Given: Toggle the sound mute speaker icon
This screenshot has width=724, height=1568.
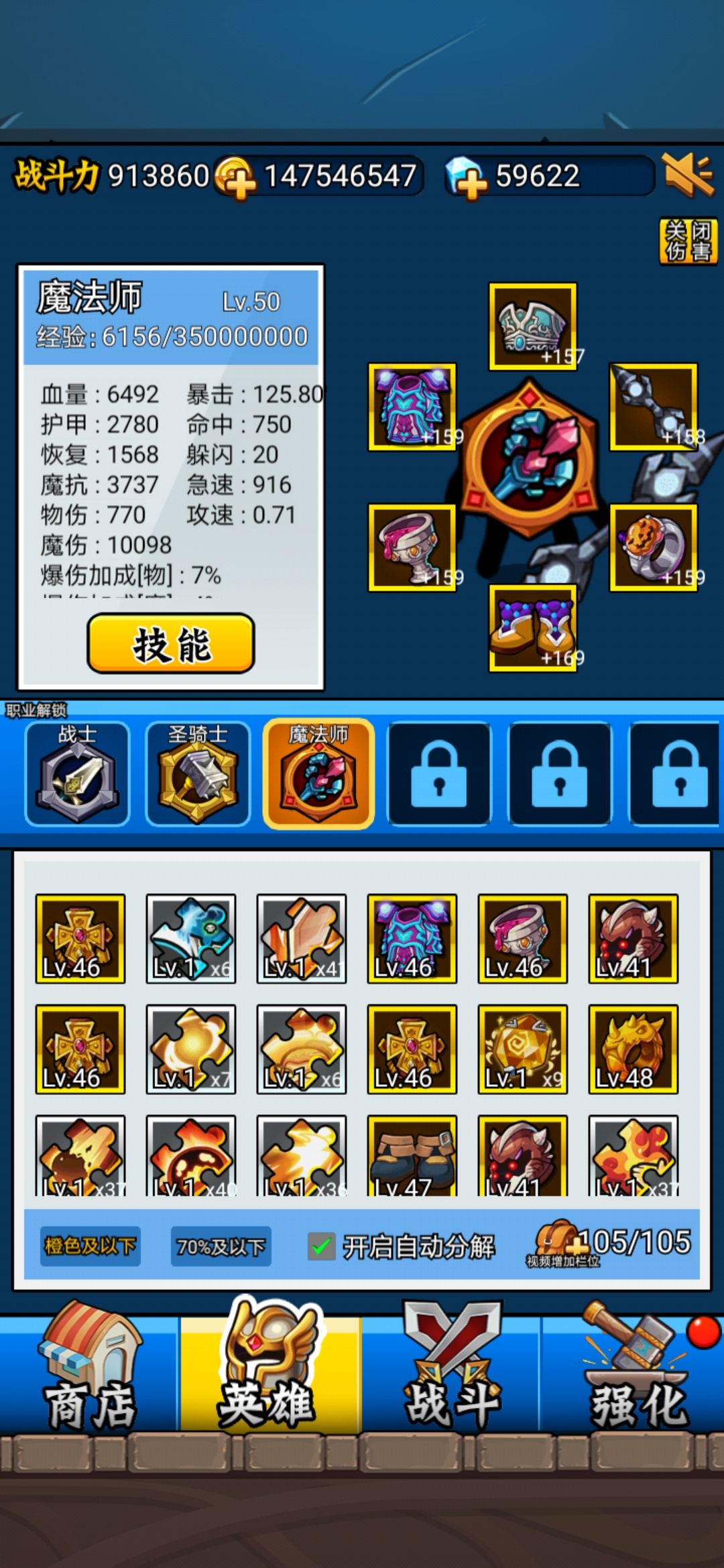Looking at the screenshot, I should 688,176.
